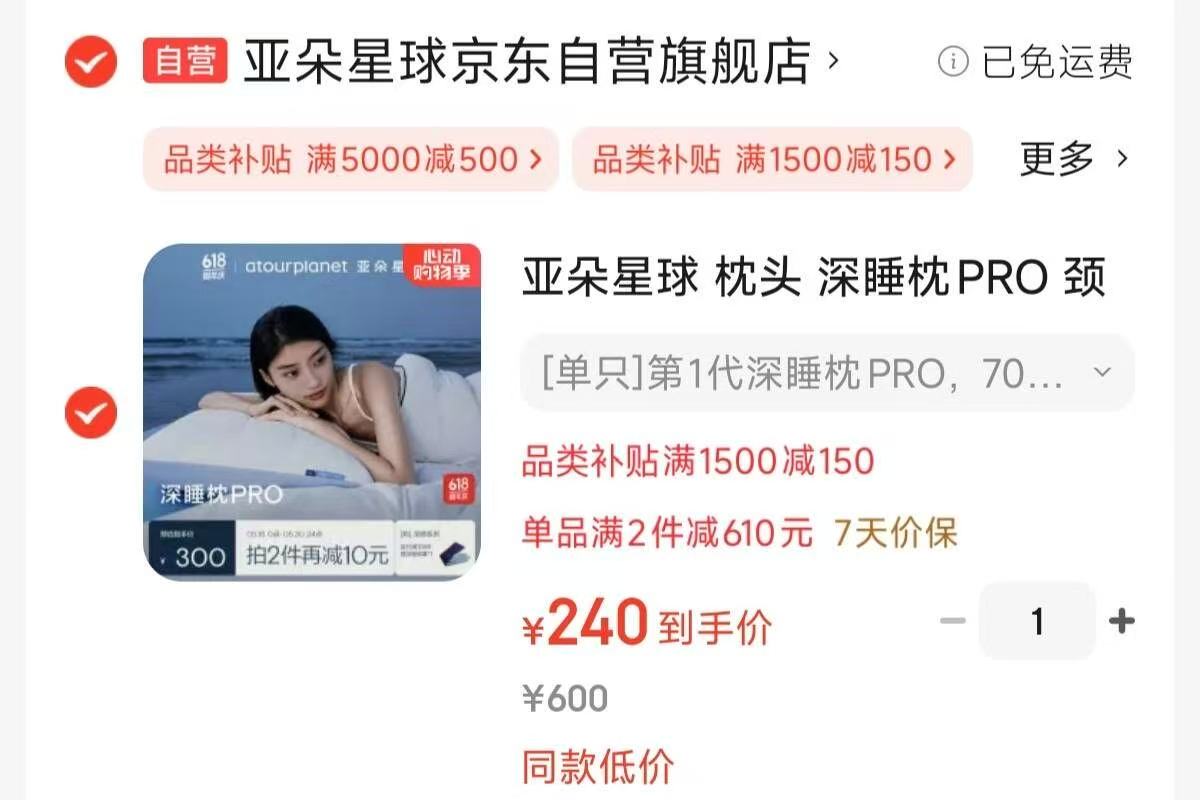Viewport: 1200px width, 800px height.
Task: Uncheck the 亚朵星球京东自营旗舰店 store checkbox
Action: tap(91, 62)
